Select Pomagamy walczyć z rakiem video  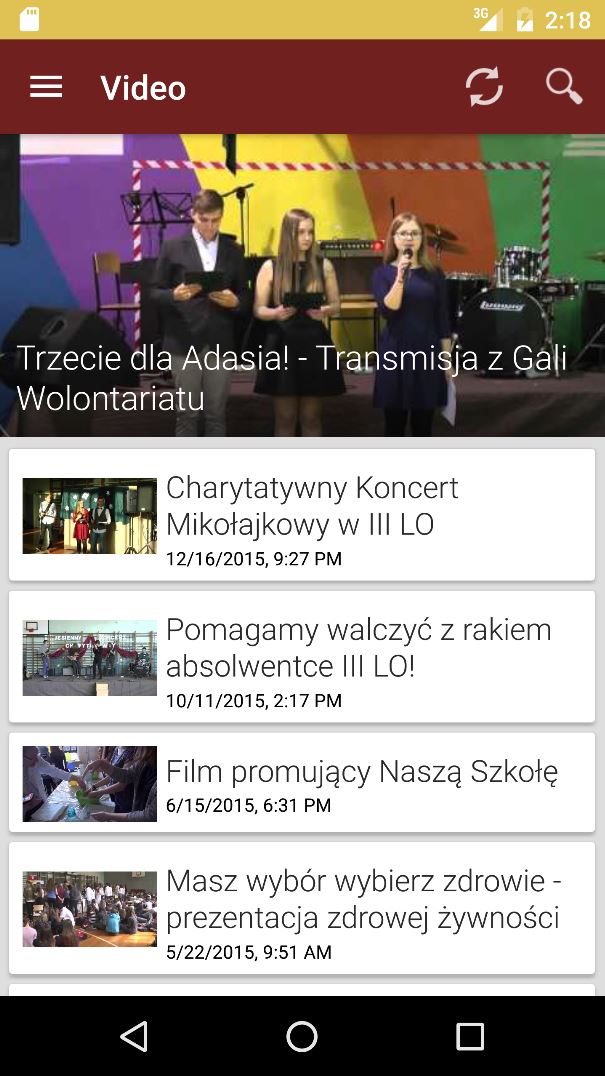click(302, 657)
